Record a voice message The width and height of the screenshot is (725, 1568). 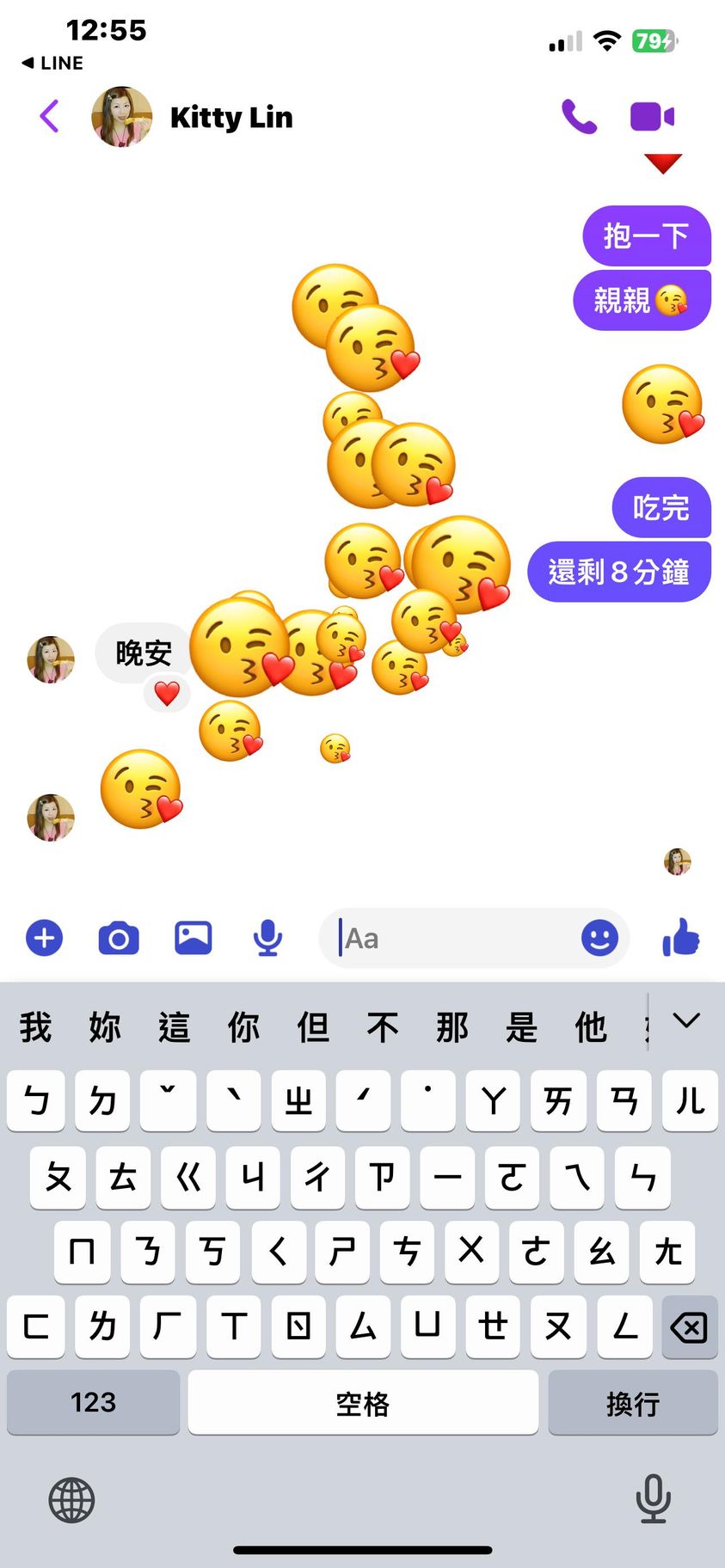point(267,938)
